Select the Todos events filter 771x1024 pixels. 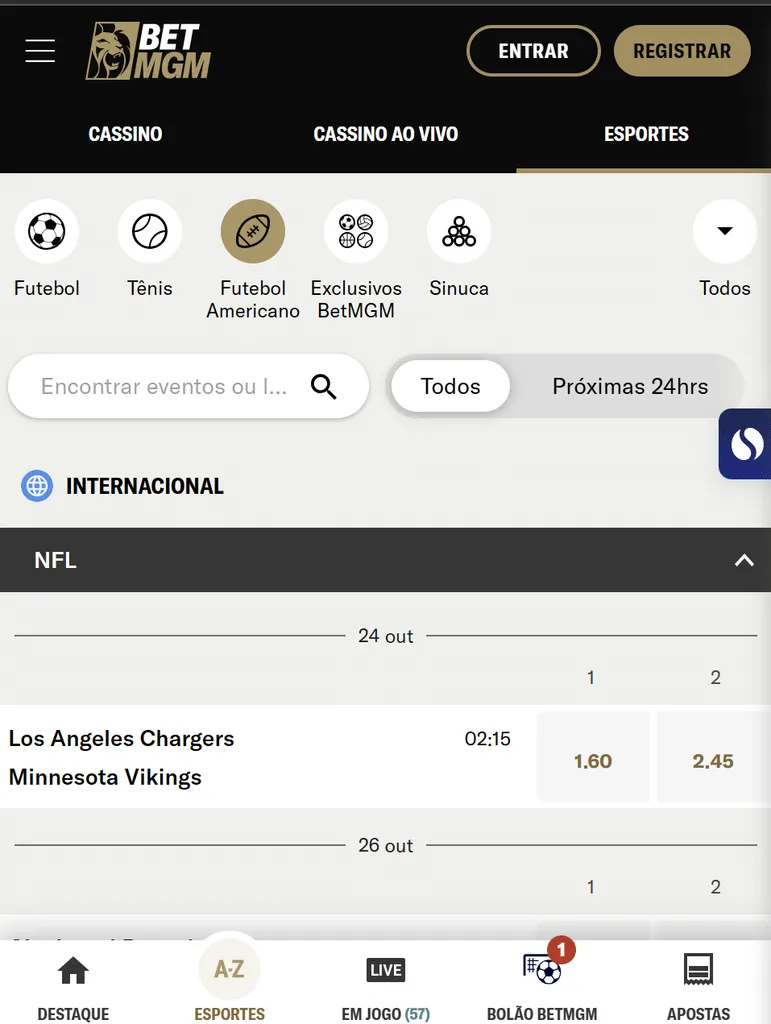click(x=450, y=385)
